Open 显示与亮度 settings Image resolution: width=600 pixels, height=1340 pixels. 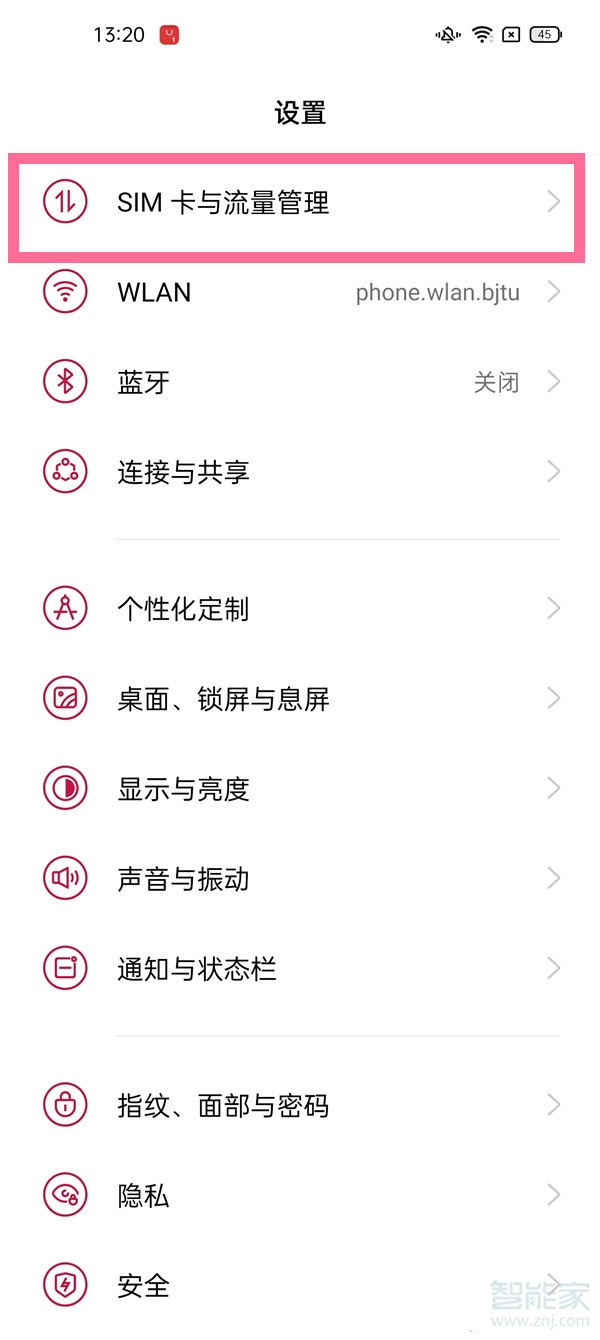184,789
